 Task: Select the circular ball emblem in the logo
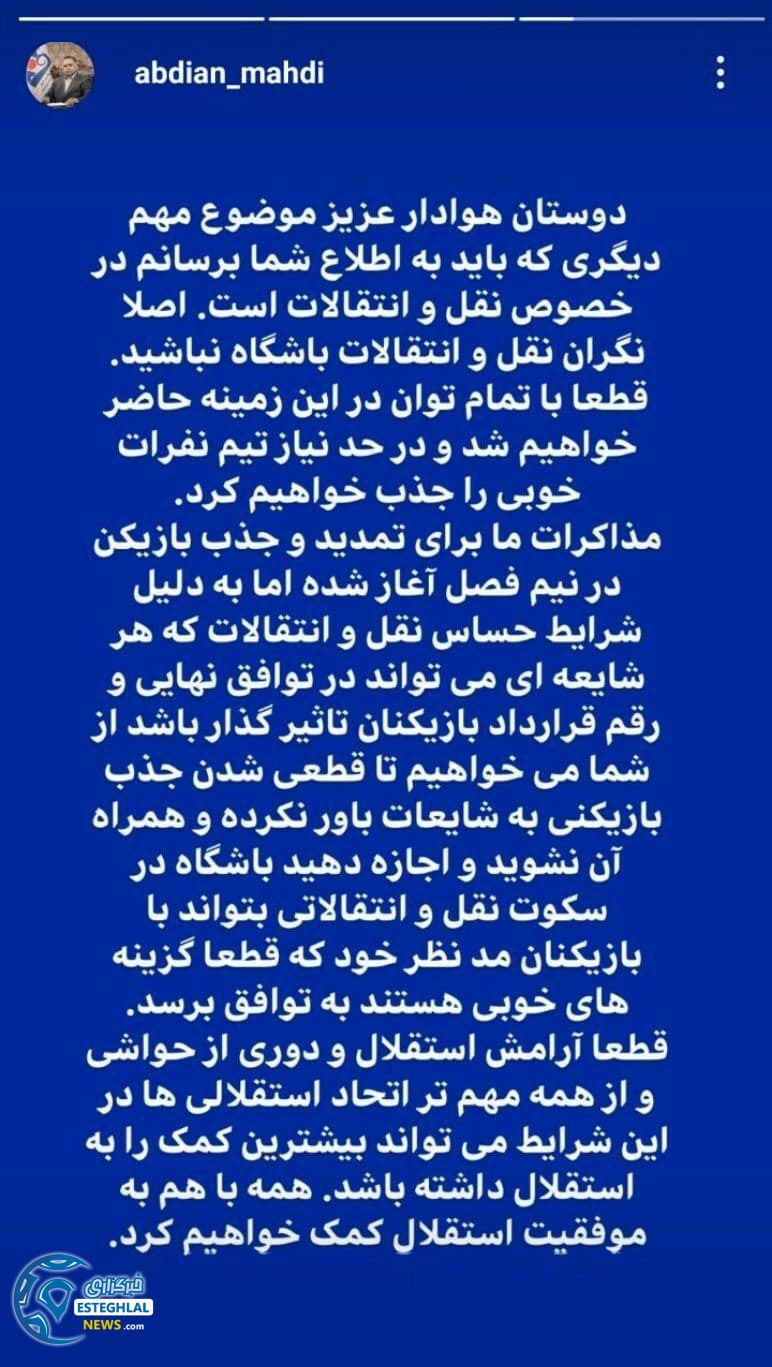[x=52, y=1297]
